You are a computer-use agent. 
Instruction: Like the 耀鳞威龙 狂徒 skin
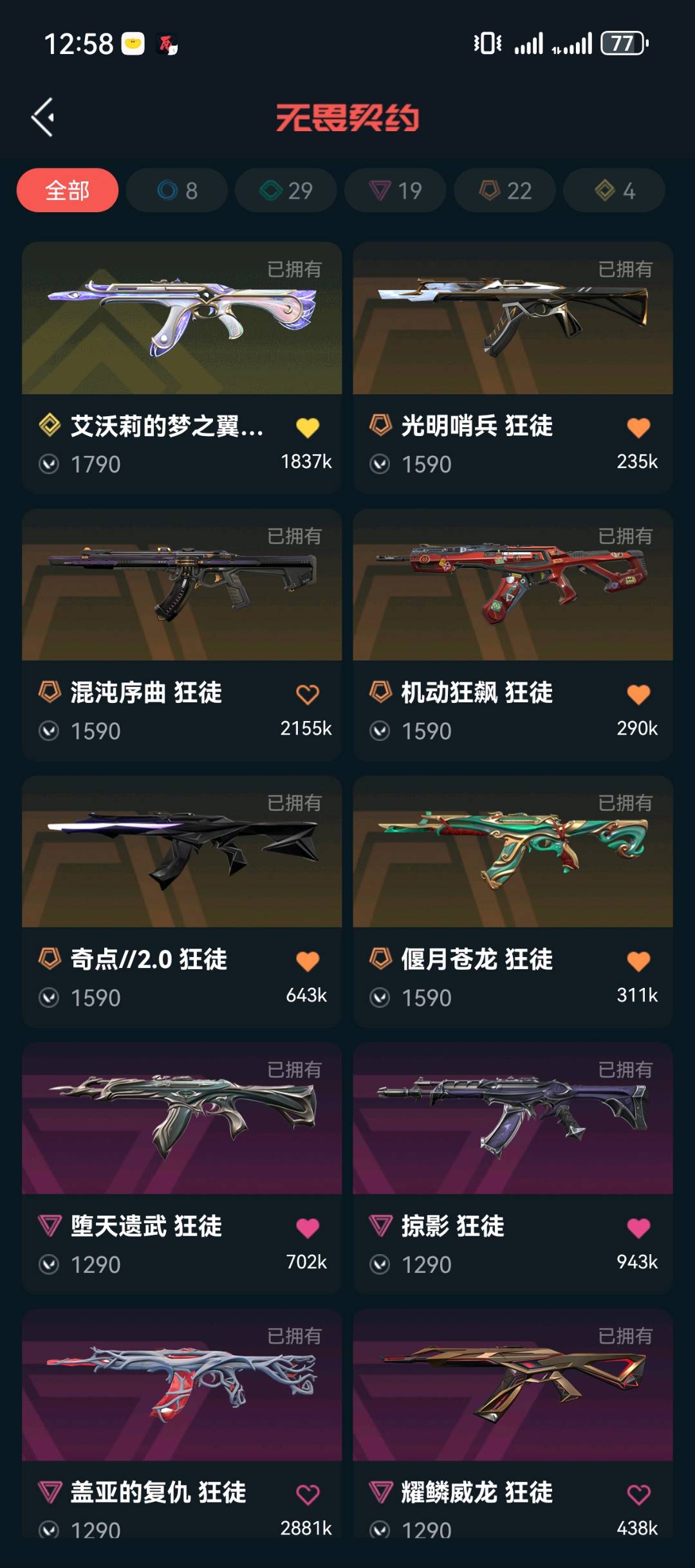coord(638,1495)
